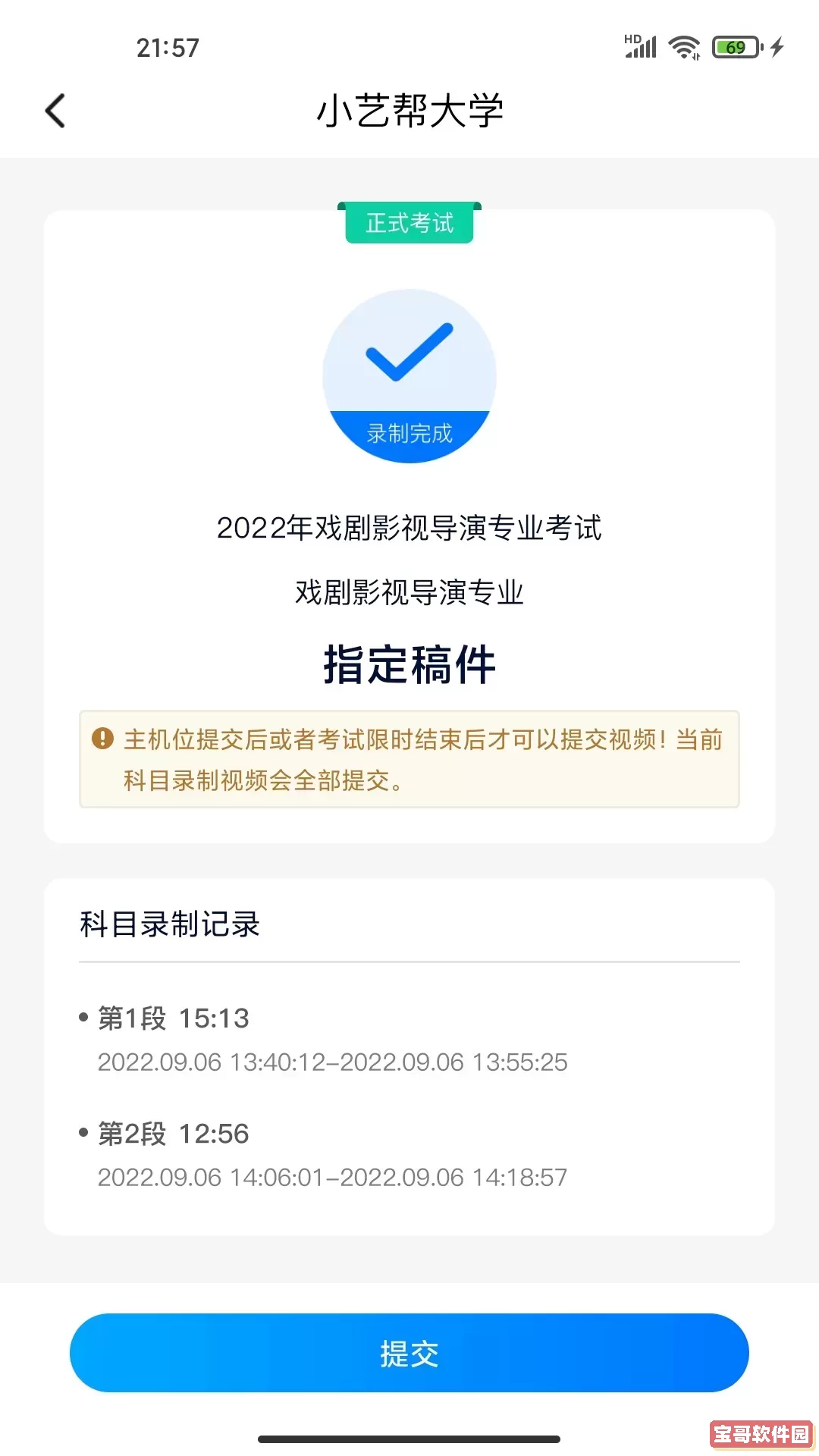The width and height of the screenshot is (819, 1456).
Task: Go back using the top-left arrow
Action: point(55,111)
